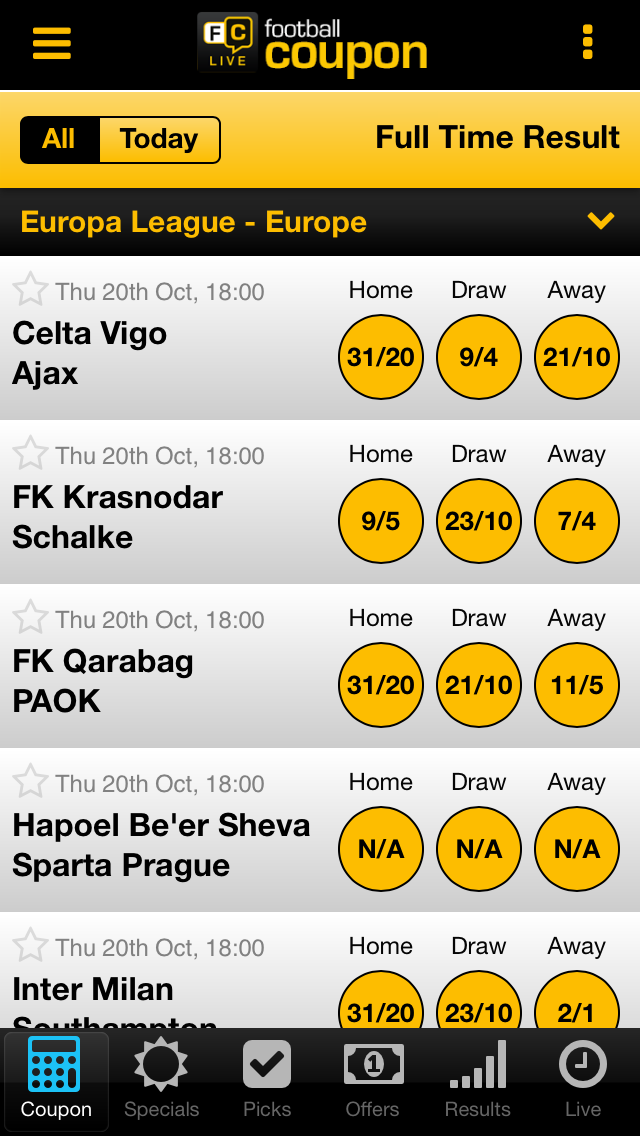
Task: Open the Live tab
Action: pyautogui.click(x=583, y=1079)
